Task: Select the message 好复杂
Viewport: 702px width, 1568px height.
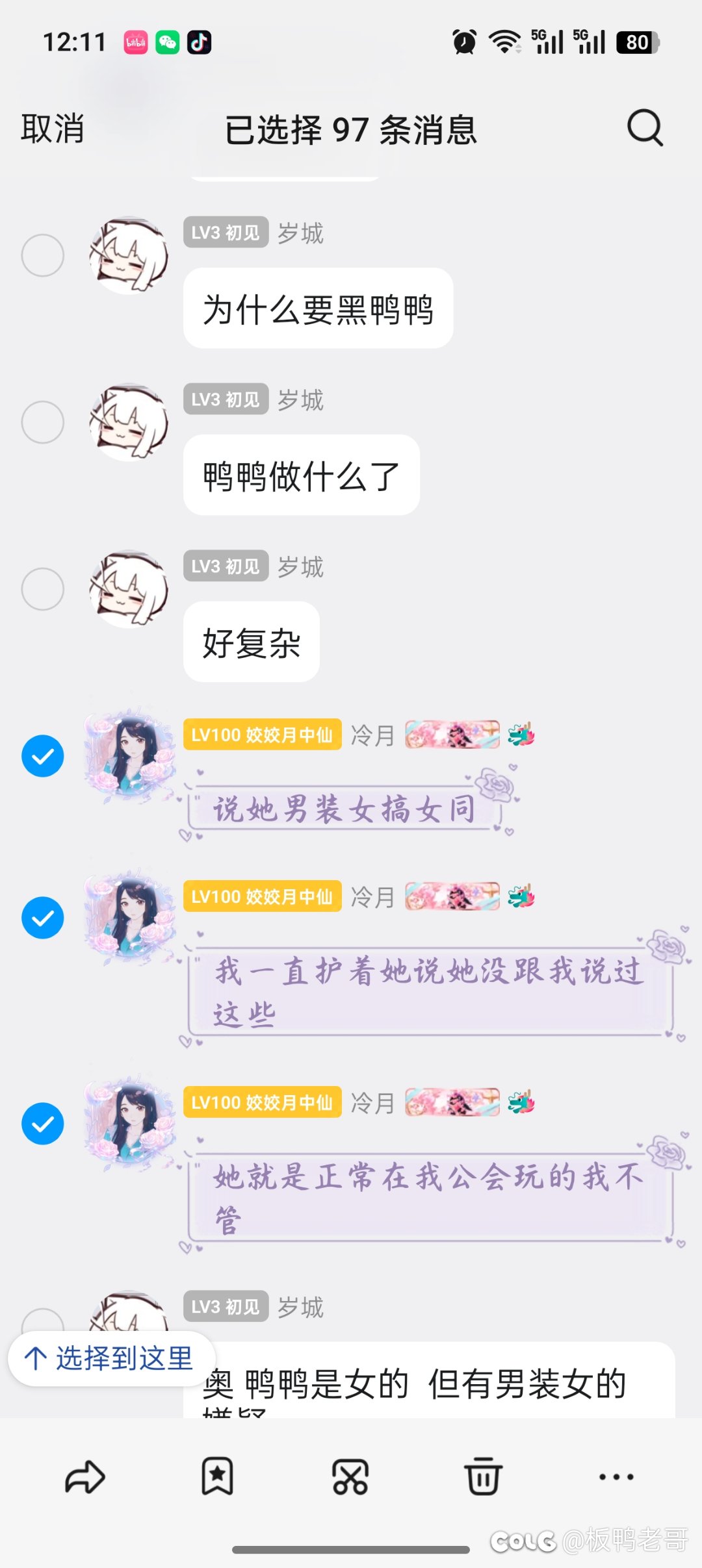Action: click(43, 589)
